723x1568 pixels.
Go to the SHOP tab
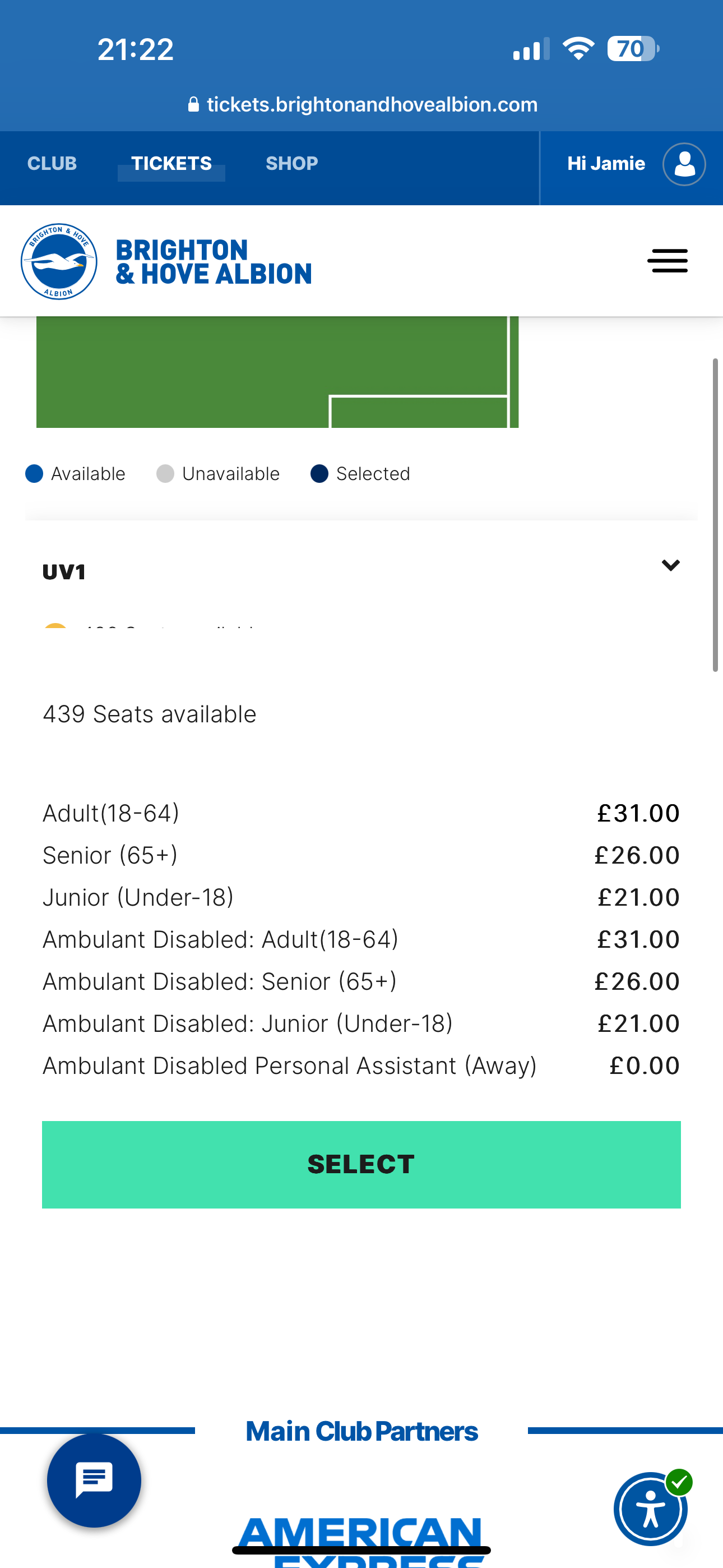(291, 163)
